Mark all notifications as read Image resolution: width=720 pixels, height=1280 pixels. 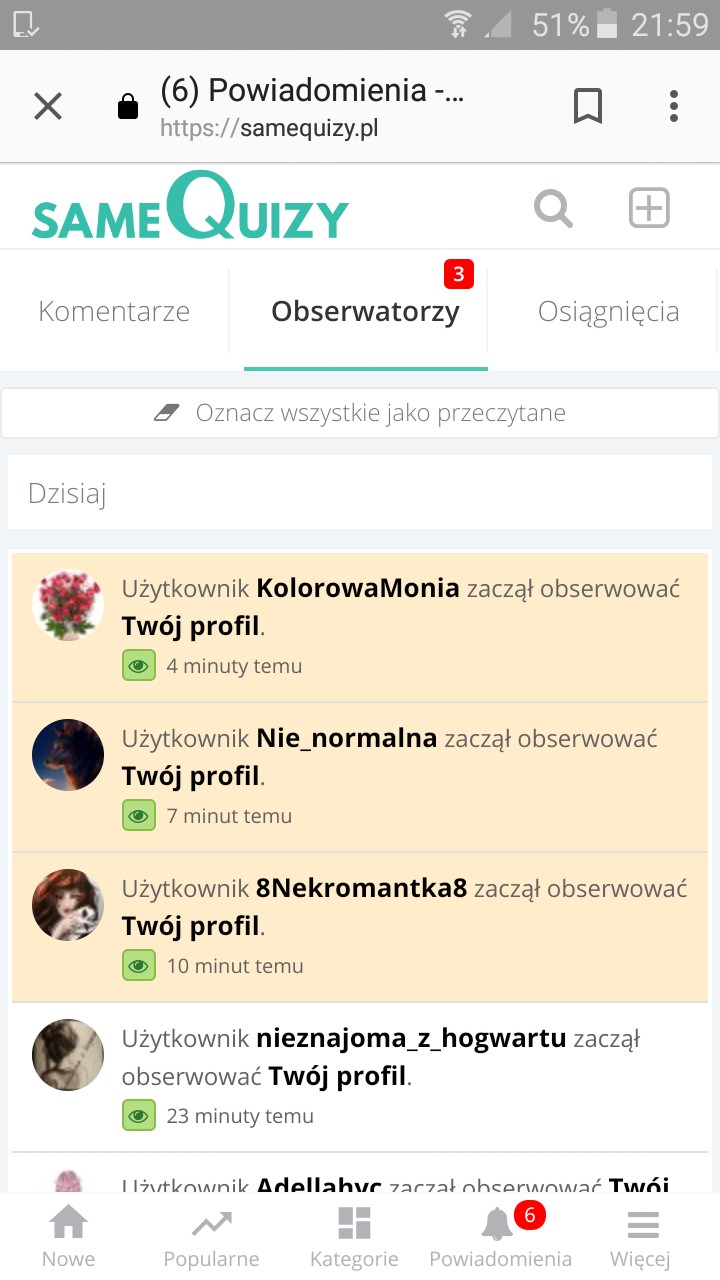(x=360, y=413)
